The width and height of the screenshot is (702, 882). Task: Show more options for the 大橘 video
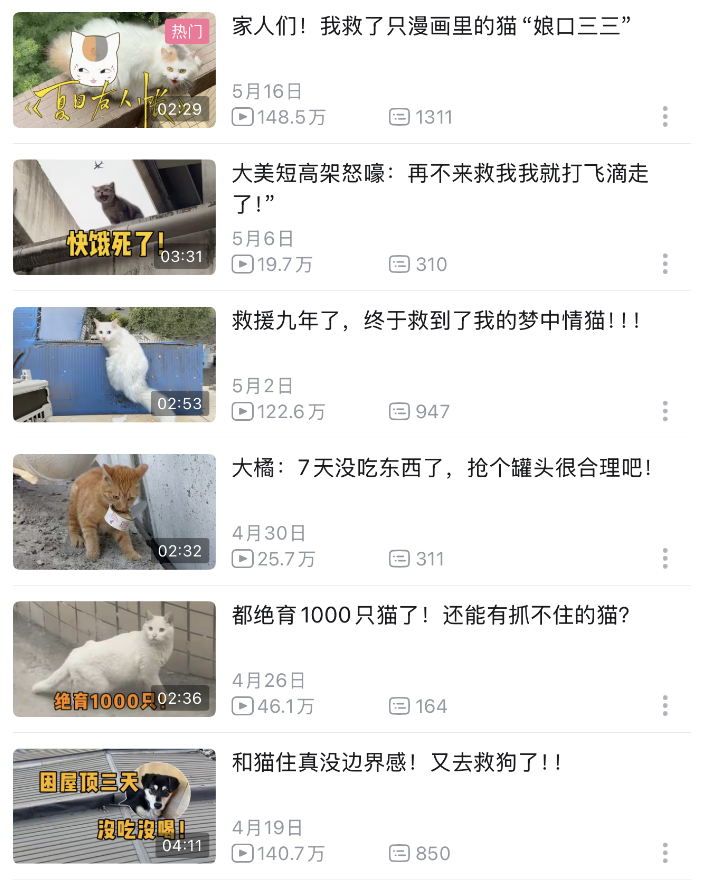tap(665, 558)
